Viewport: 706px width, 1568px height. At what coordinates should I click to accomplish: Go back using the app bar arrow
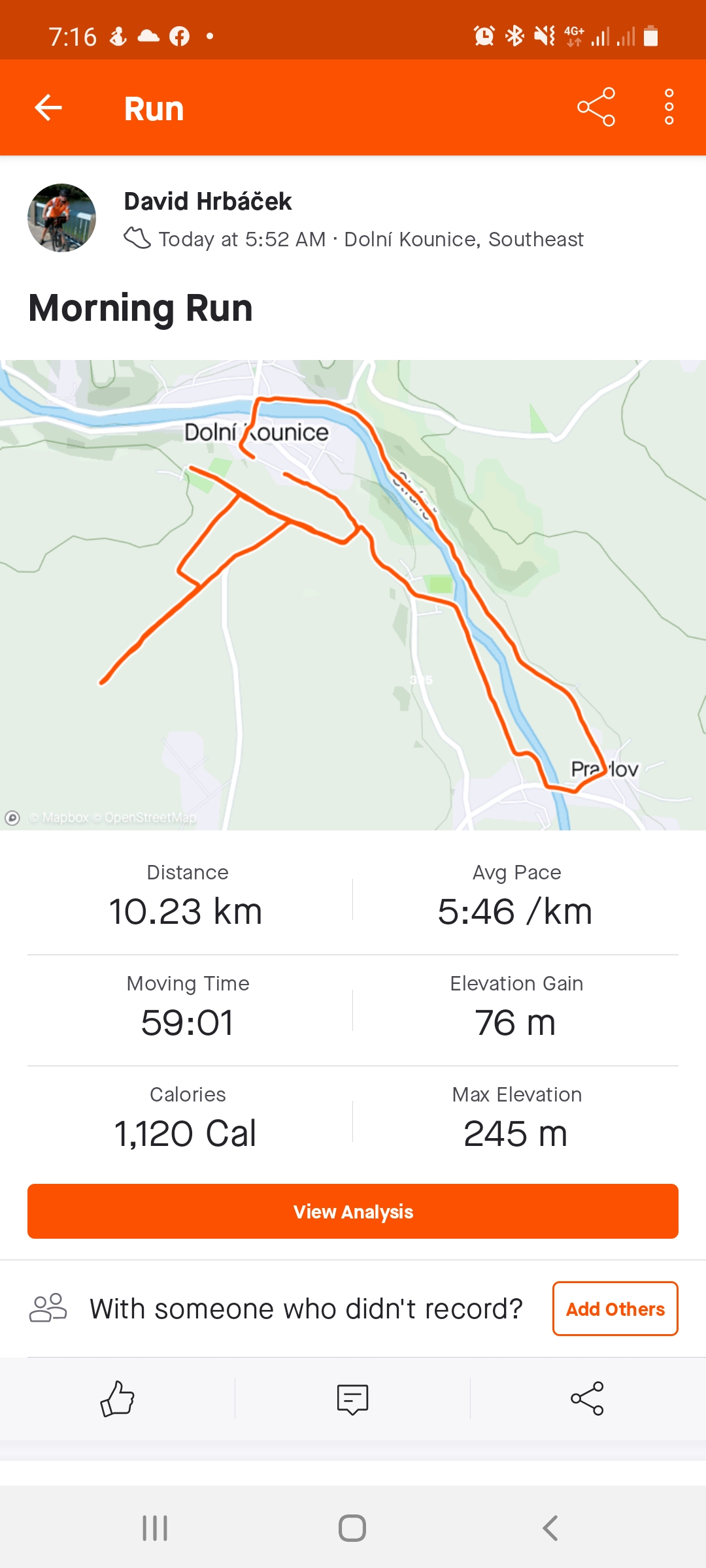click(48, 108)
